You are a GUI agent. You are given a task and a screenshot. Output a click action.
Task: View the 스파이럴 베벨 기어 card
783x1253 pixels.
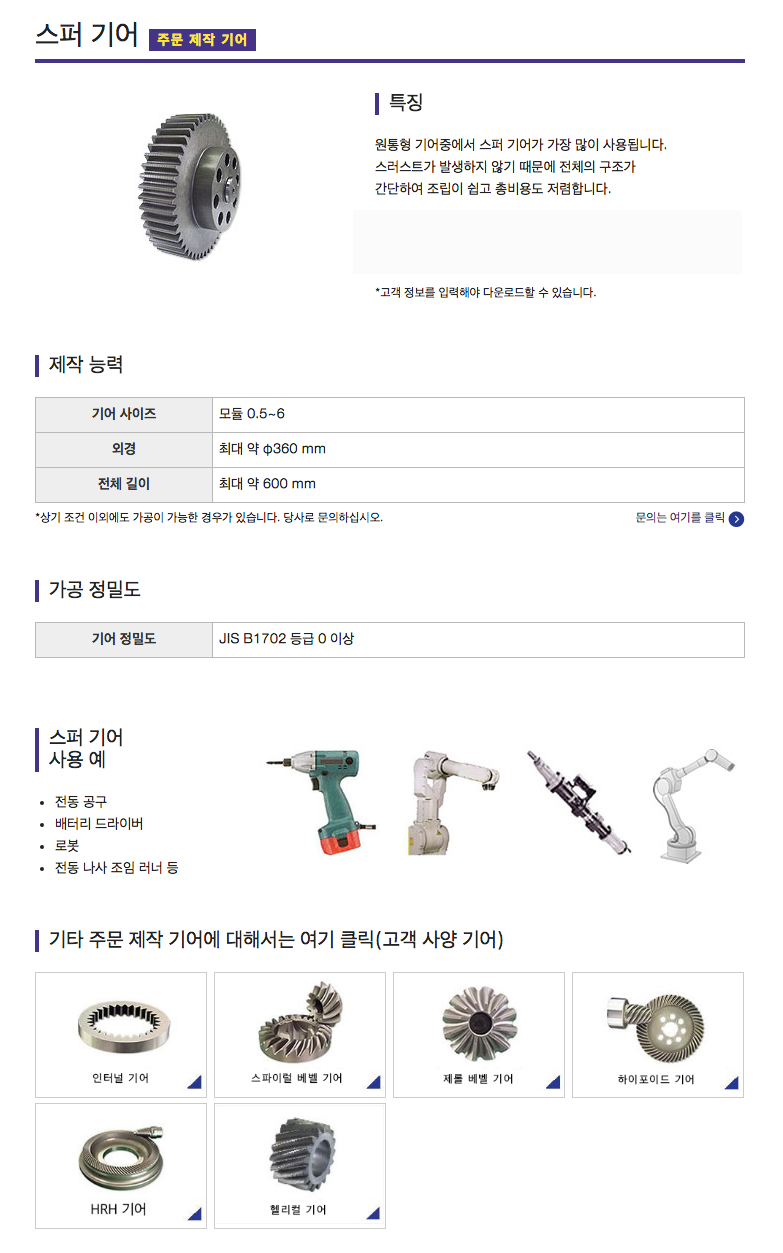point(300,1034)
